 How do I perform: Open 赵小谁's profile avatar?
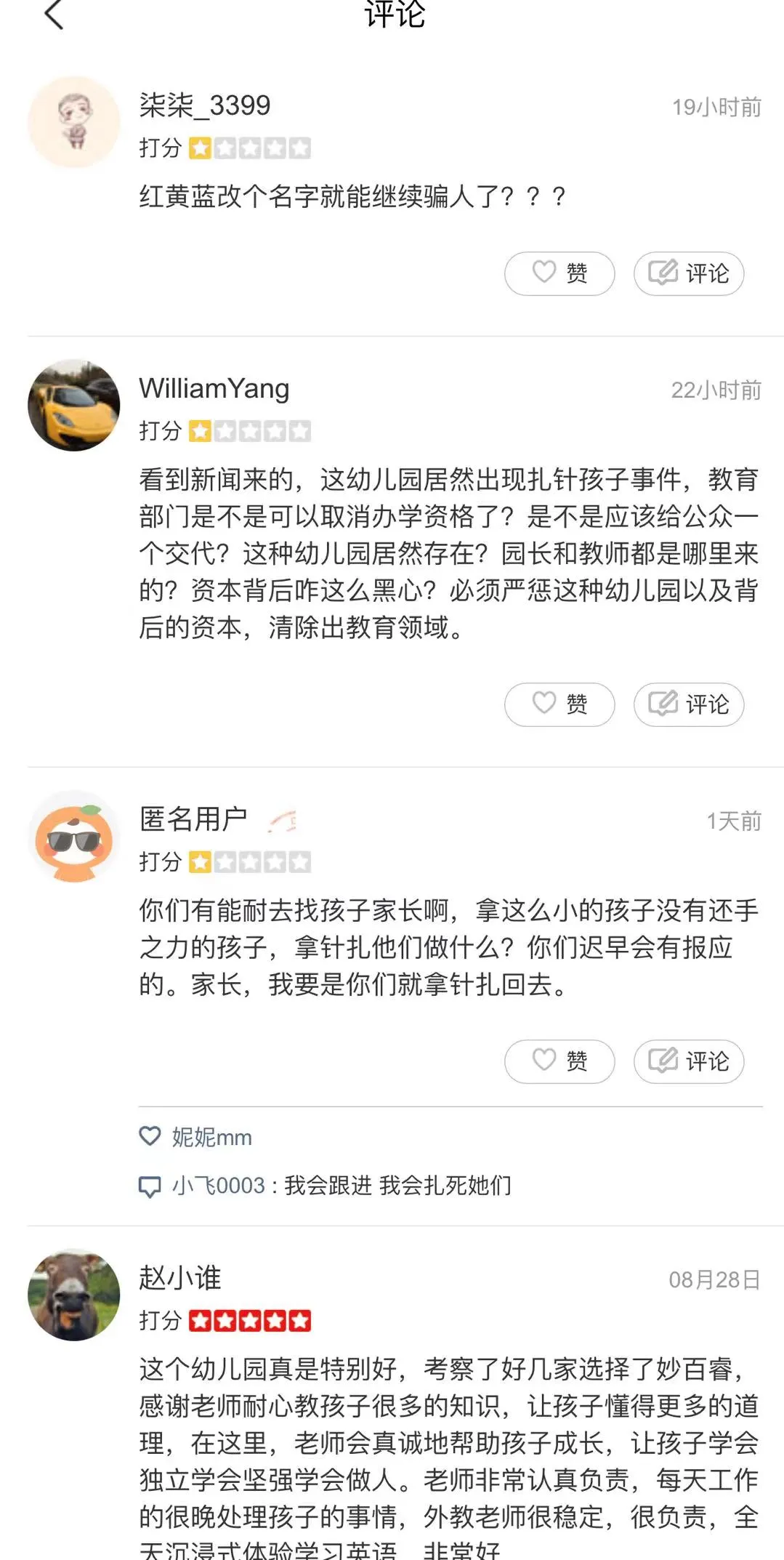(73, 1295)
